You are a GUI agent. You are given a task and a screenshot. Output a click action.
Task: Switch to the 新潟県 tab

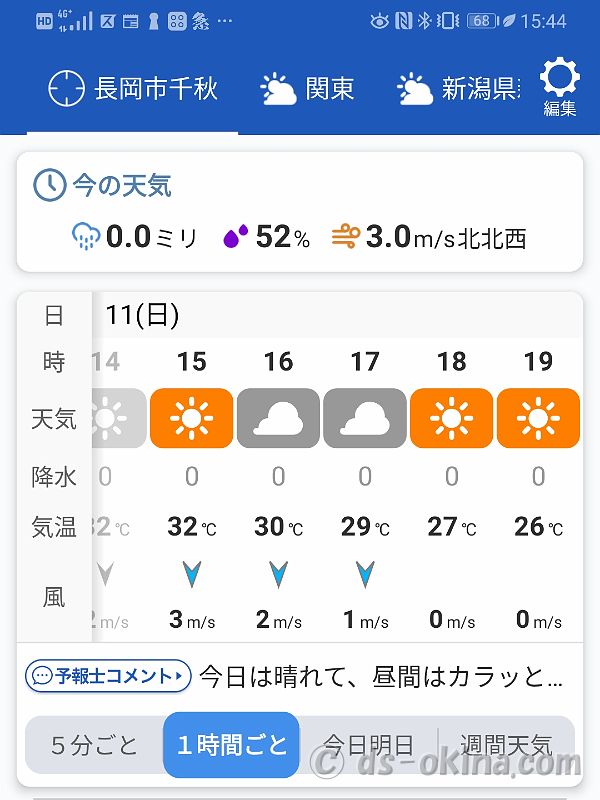(458, 89)
